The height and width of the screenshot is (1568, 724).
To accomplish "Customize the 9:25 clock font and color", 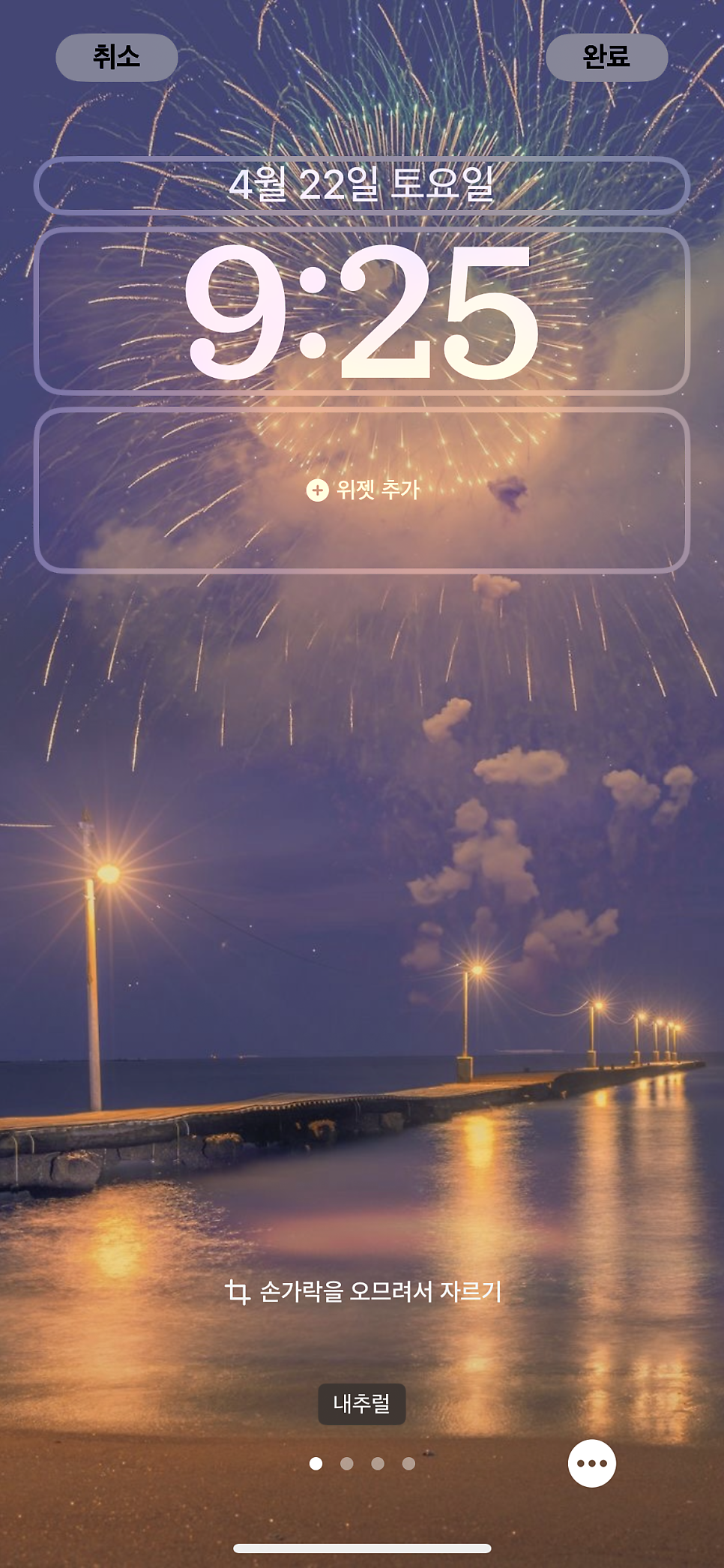I will [362, 311].
